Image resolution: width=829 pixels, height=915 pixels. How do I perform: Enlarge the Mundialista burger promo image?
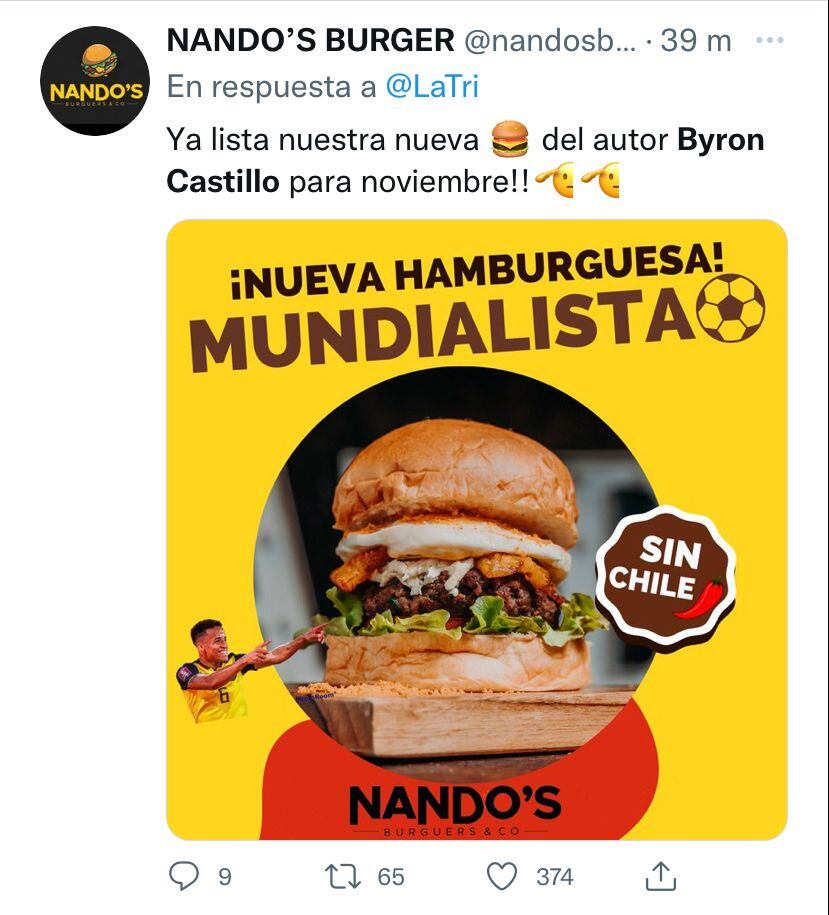470,520
